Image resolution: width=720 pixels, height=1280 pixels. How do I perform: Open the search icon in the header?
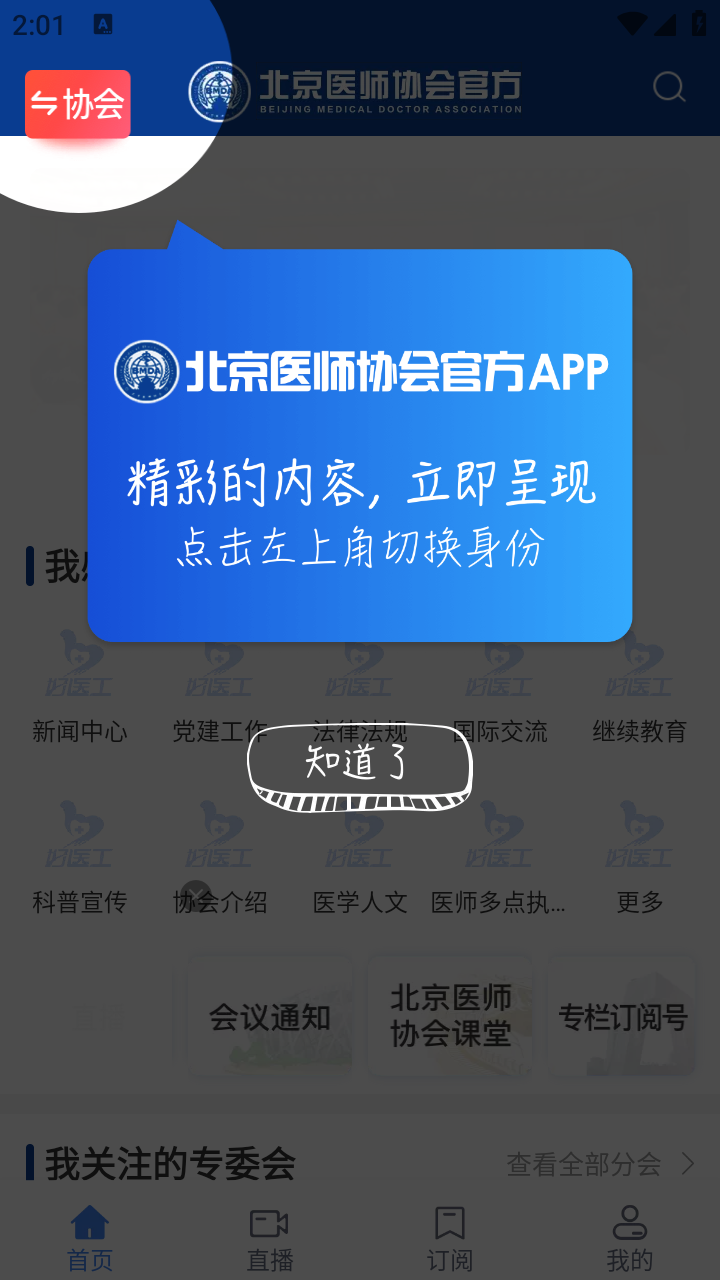tap(669, 87)
